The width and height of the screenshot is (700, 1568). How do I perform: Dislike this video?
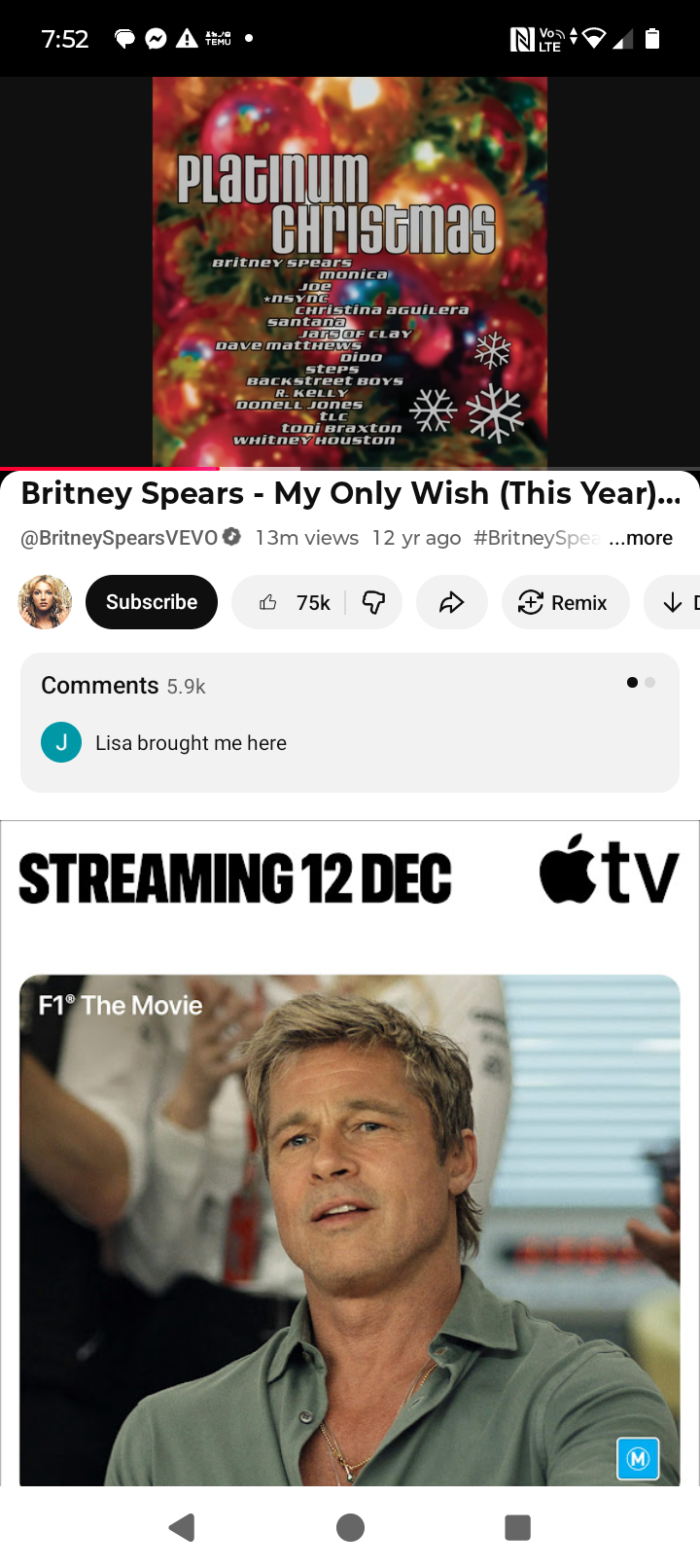373,603
